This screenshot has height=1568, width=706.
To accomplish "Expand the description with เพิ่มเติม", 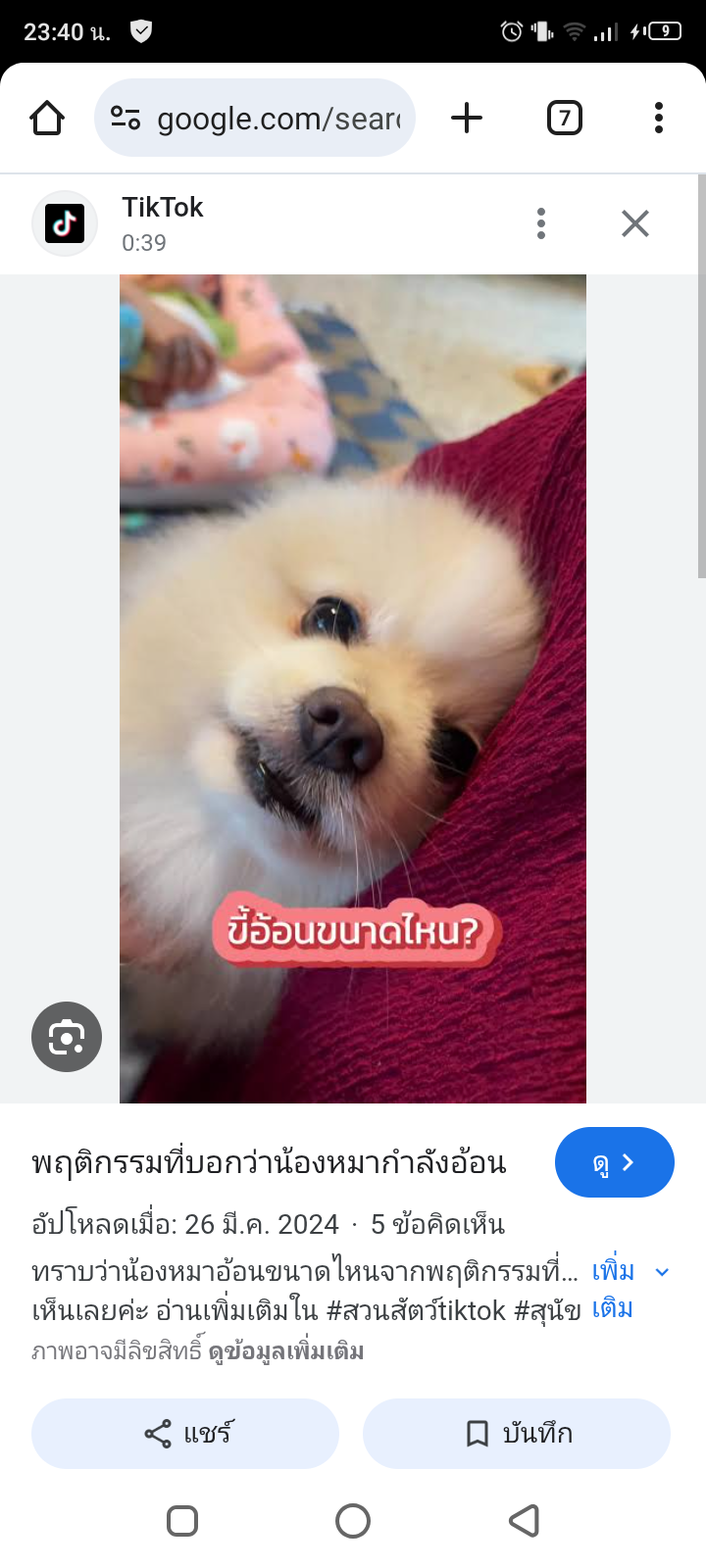I will coord(630,1272).
